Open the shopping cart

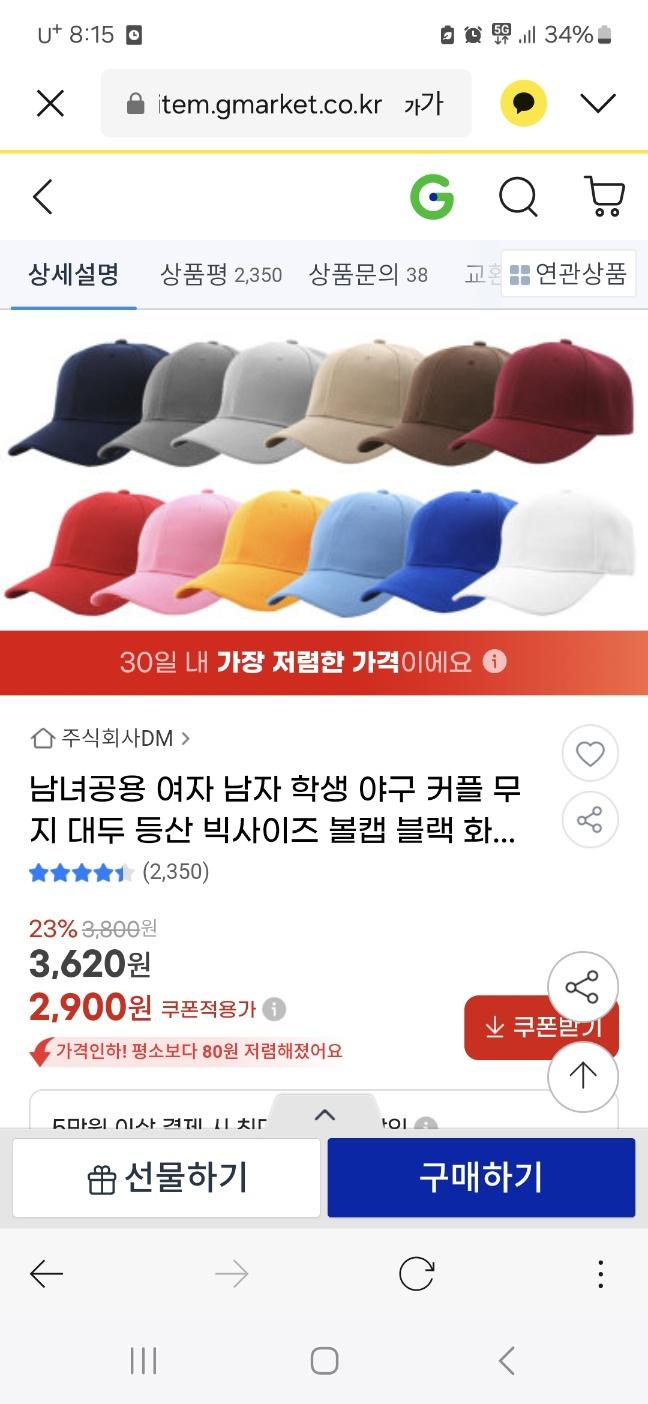coord(604,197)
